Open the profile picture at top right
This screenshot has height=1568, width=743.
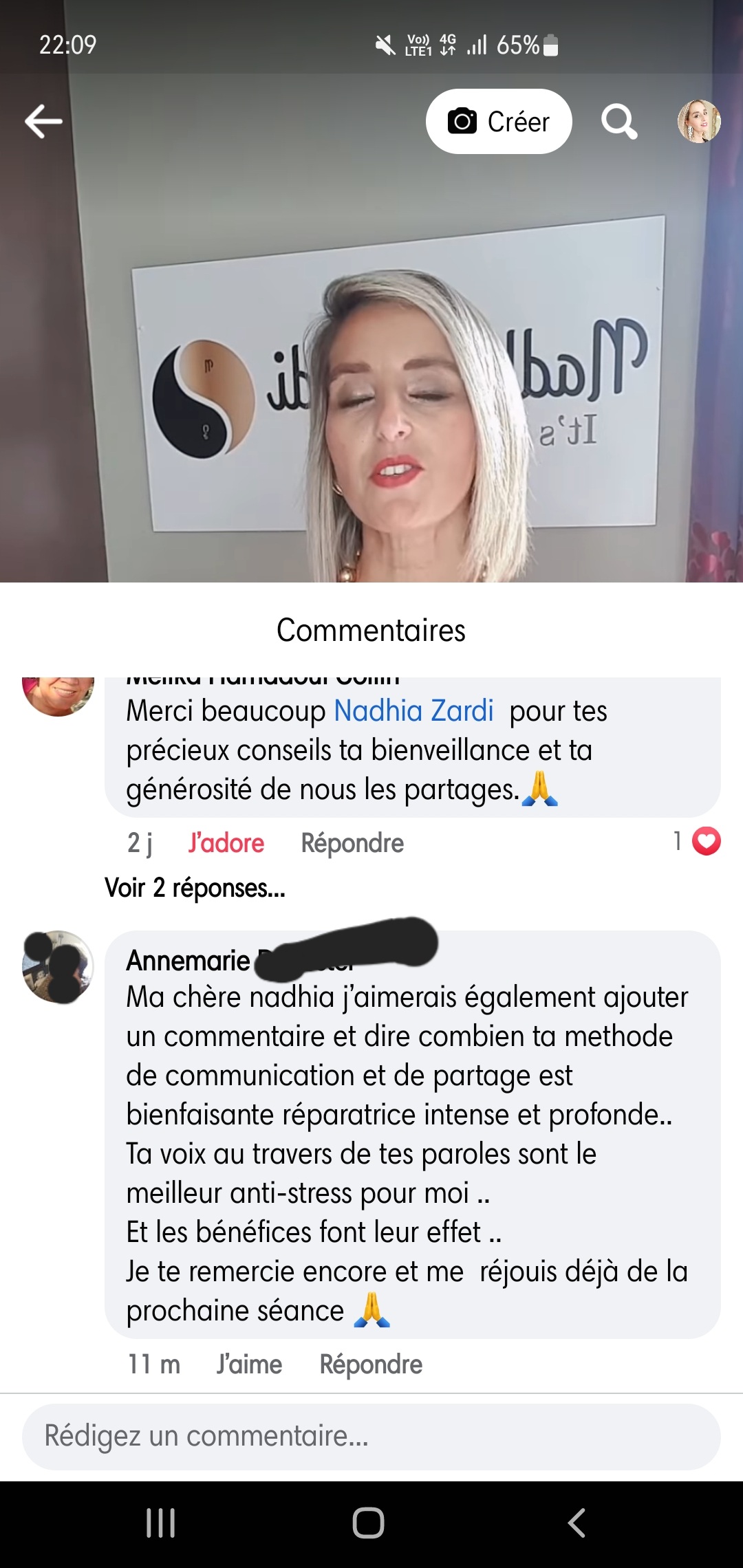[699, 122]
